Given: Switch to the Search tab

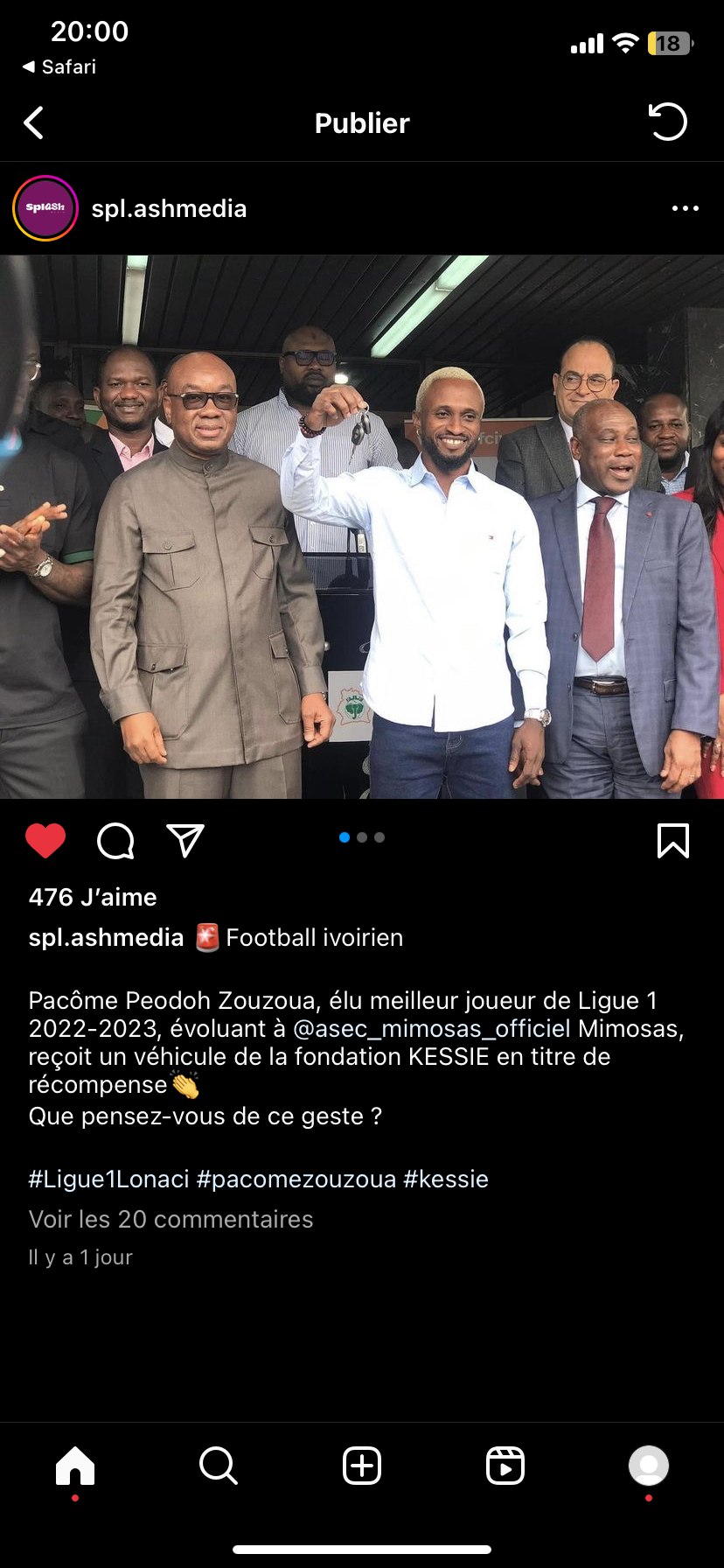Looking at the screenshot, I should point(219,1465).
